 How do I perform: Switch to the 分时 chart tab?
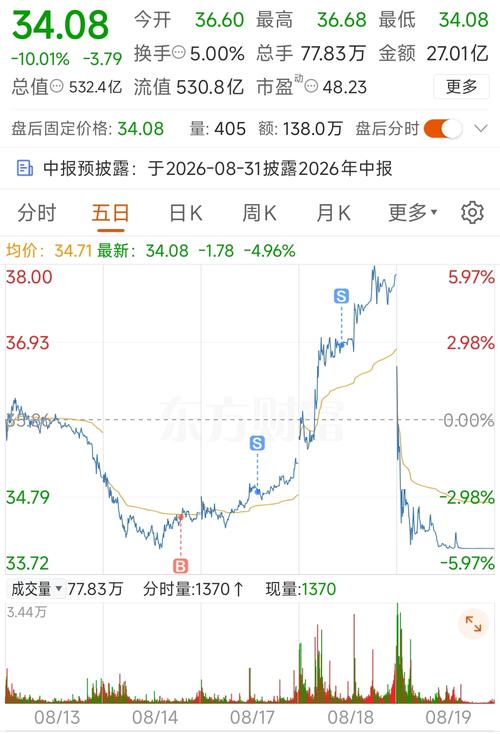coord(37,213)
